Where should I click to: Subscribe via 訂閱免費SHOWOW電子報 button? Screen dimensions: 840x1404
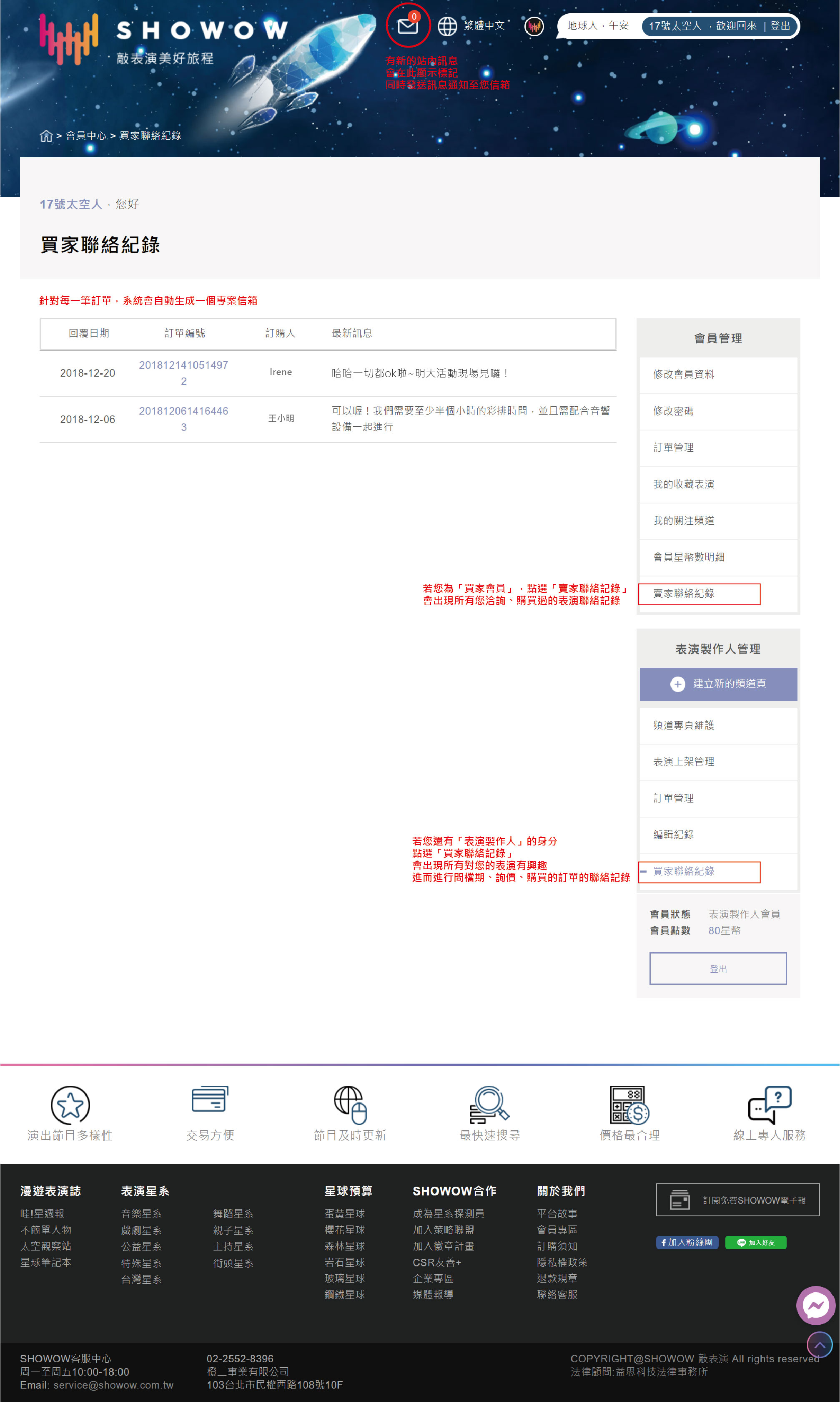coord(737,1200)
